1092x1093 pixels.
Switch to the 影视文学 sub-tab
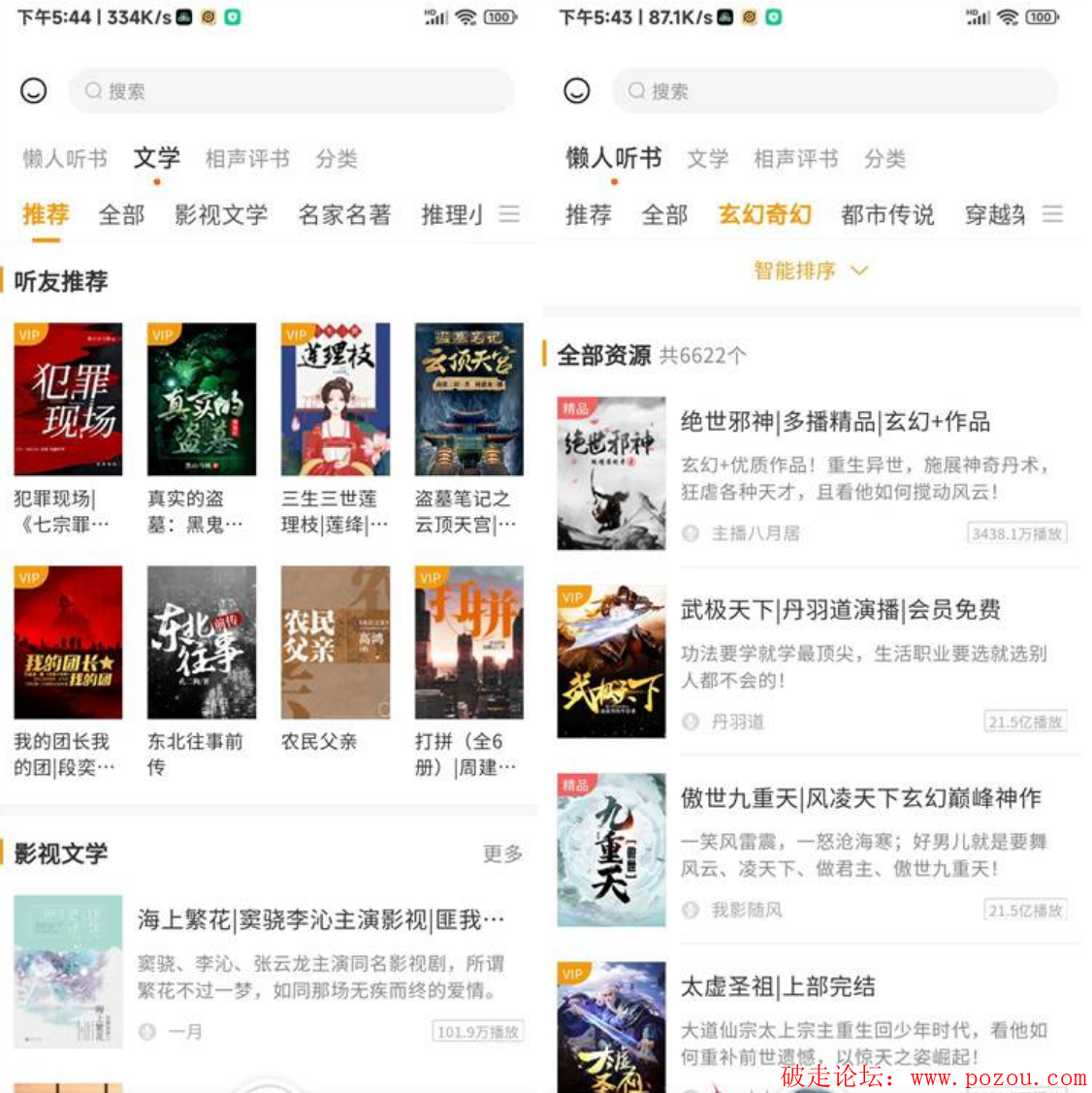click(220, 214)
